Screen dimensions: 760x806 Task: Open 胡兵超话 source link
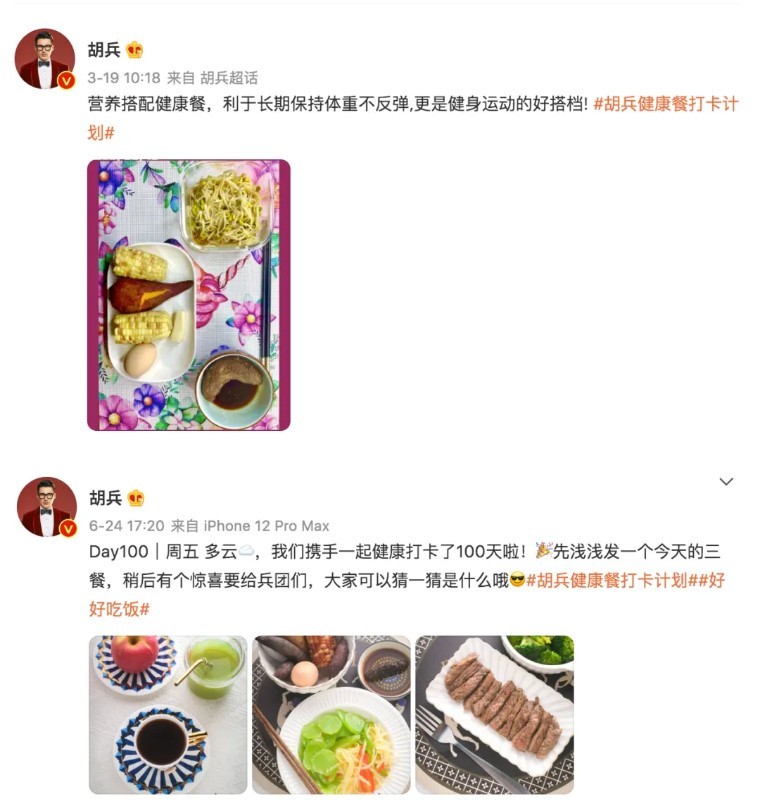(229, 77)
